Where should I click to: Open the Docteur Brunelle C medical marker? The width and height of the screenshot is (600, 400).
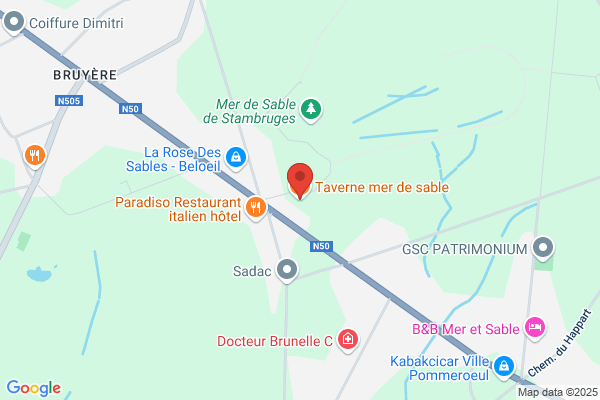[x=347, y=340]
